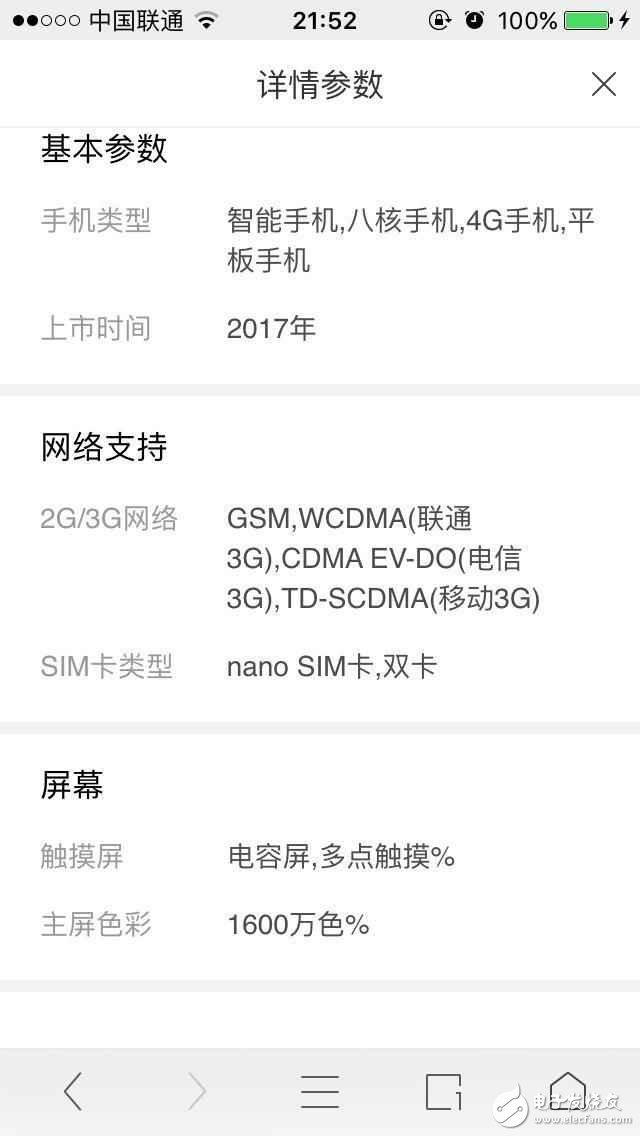Image resolution: width=640 pixels, height=1136 pixels.
Task: Go forward with the right arrow
Action: [196, 1091]
